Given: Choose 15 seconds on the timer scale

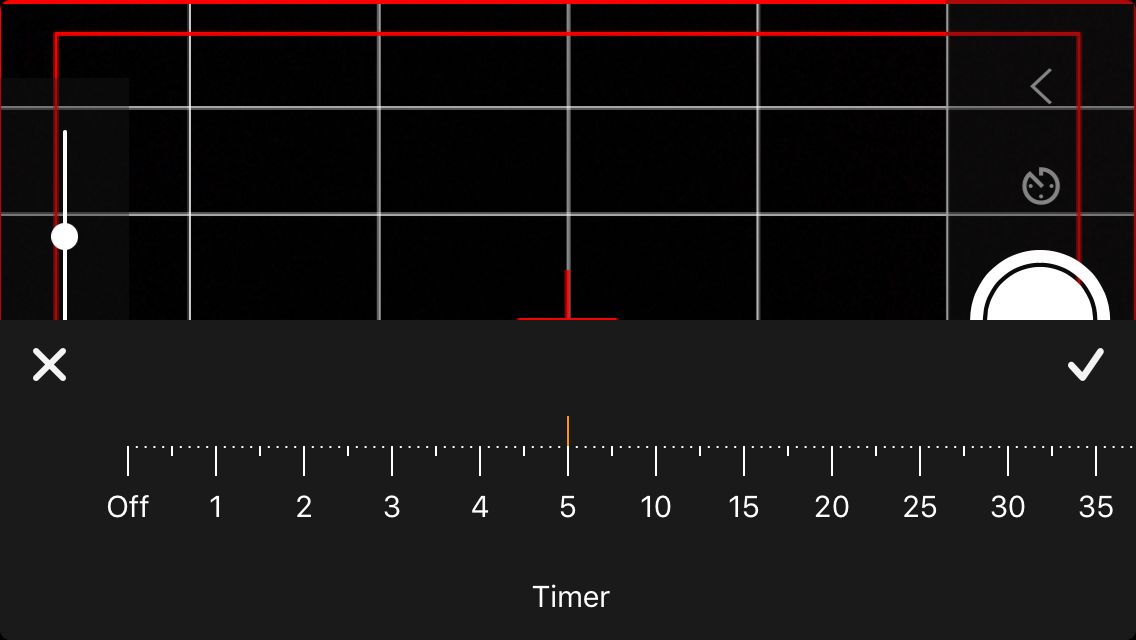Looking at the screenshot, I should (x=744, y=506).
